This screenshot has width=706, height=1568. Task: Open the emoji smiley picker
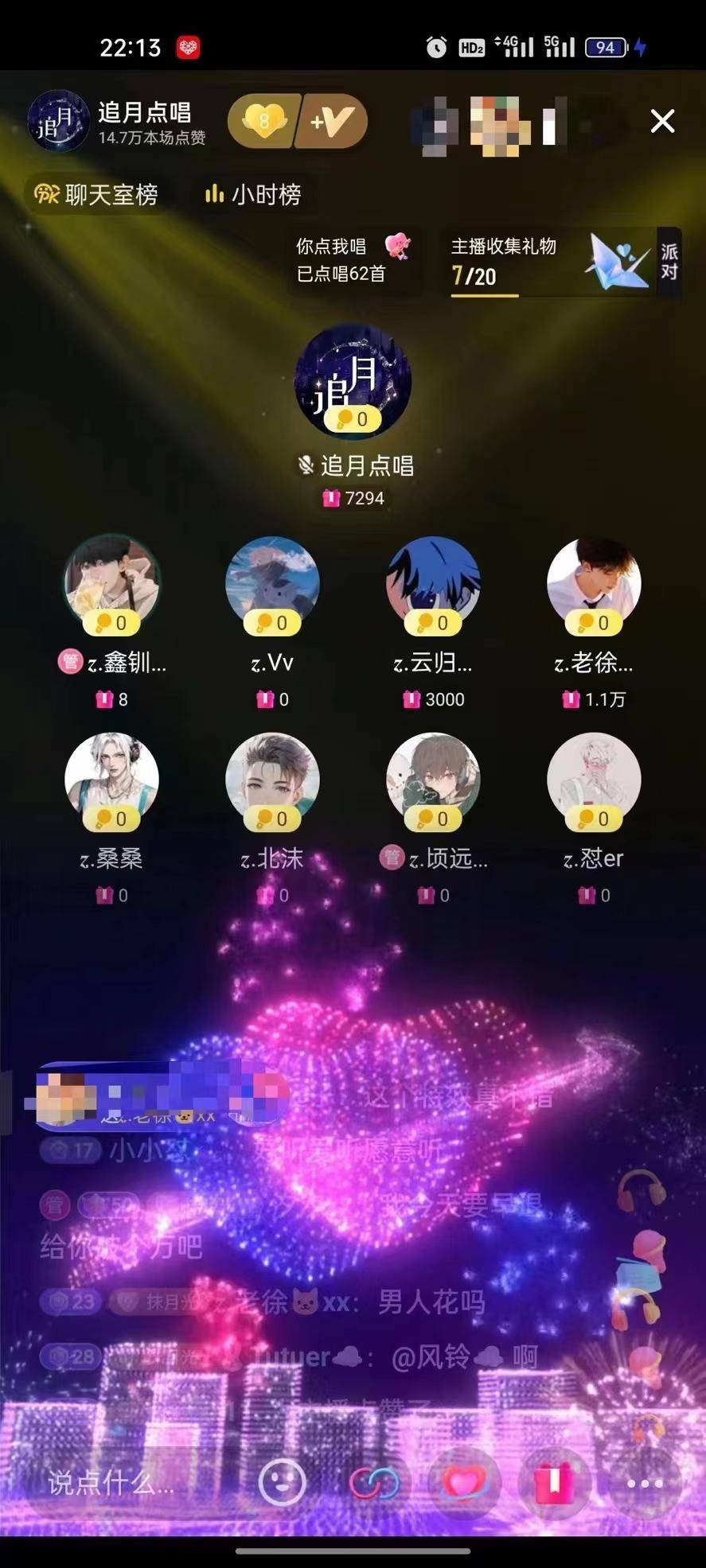283,1483
